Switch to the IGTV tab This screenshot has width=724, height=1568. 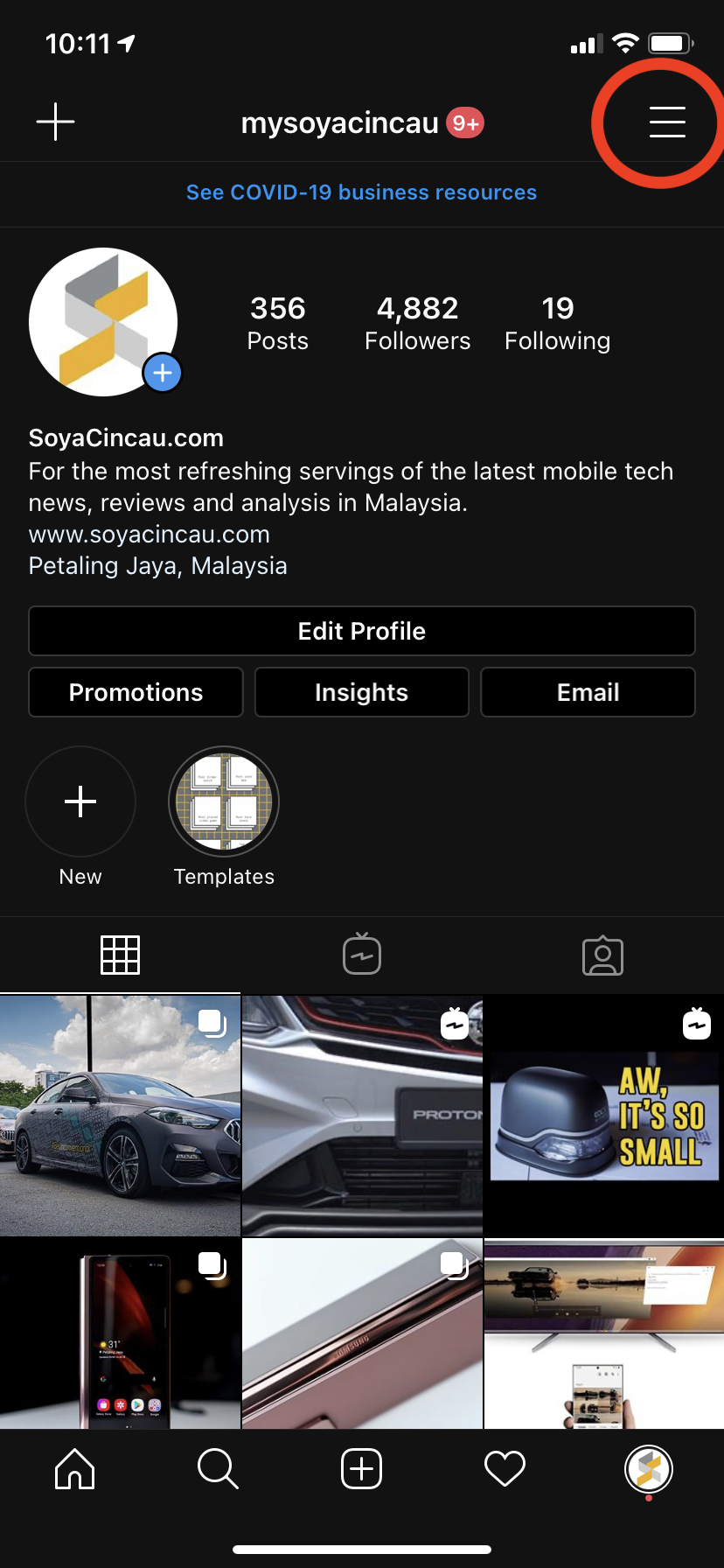coord(361,955)
